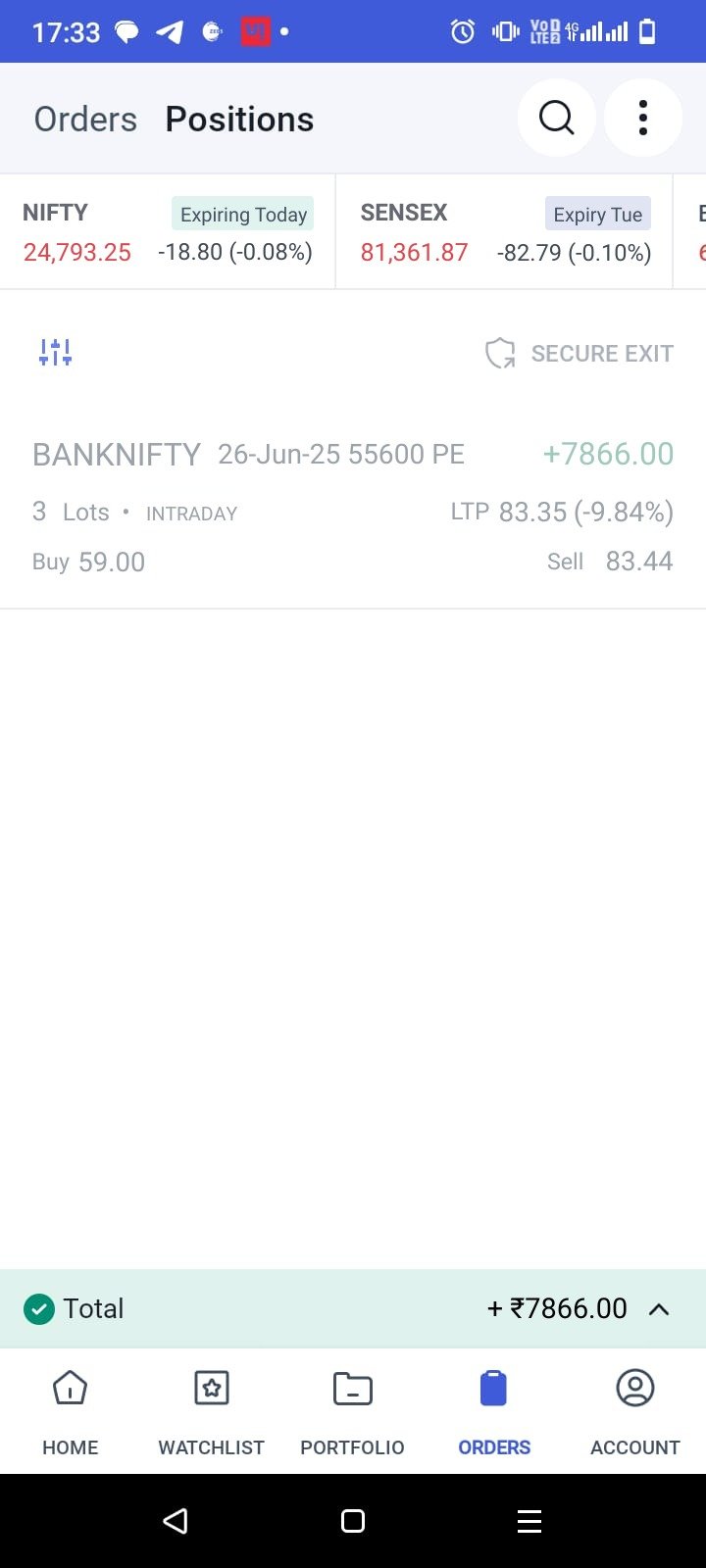706x1568 pixels.
Task: Open the position filter settings icon
Action: [55, 353]
